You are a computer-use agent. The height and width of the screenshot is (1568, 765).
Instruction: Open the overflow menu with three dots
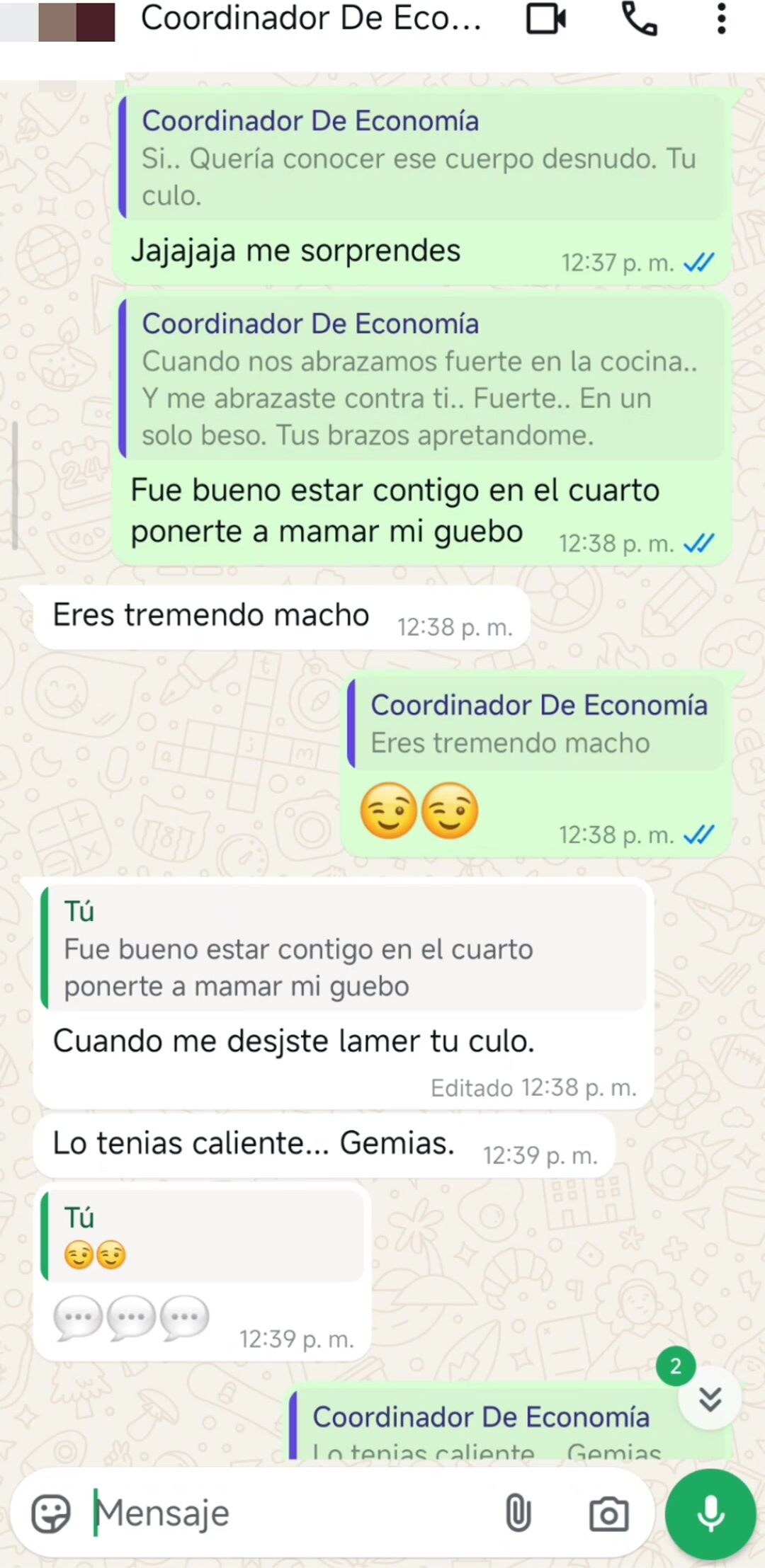point(721,19)
